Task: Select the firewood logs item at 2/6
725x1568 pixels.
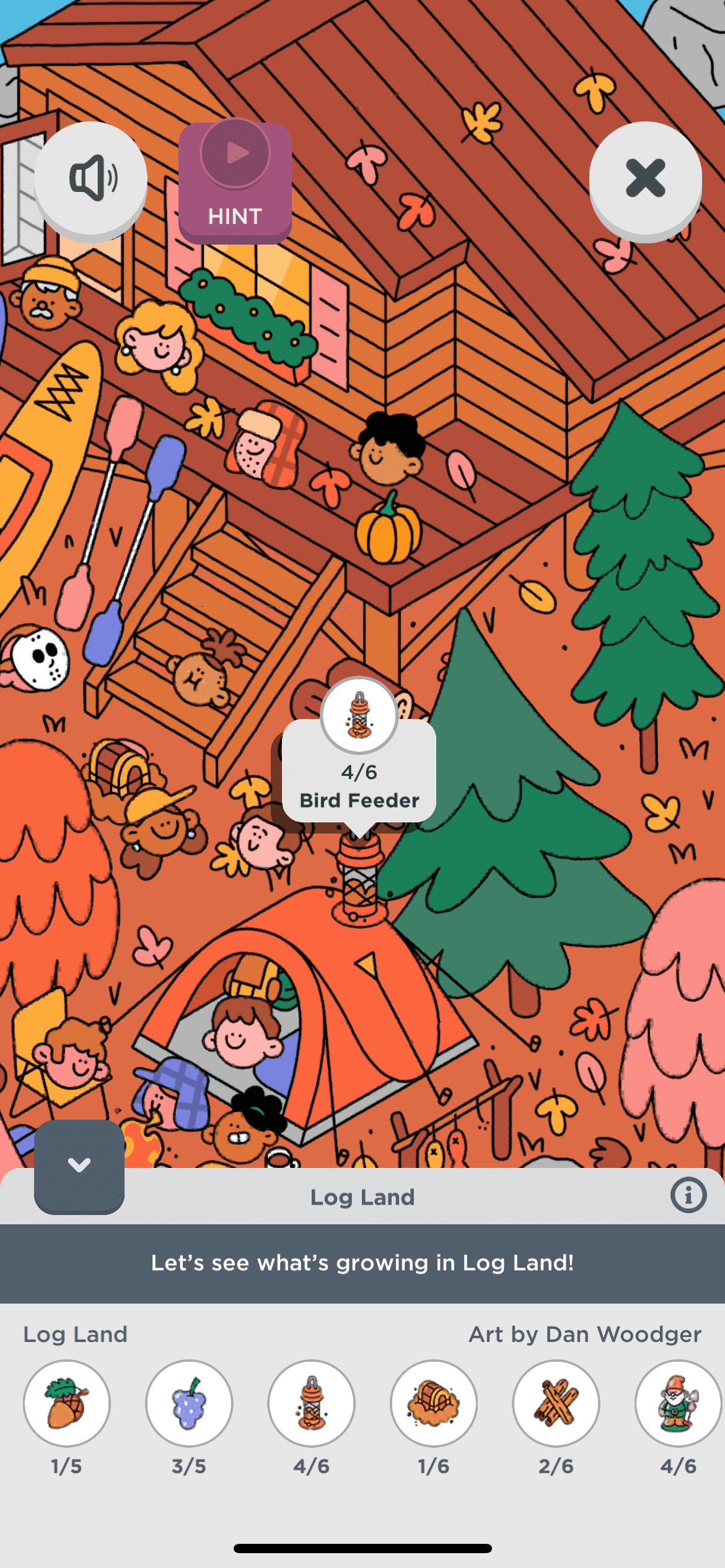Action: (x=556, y=1403)
